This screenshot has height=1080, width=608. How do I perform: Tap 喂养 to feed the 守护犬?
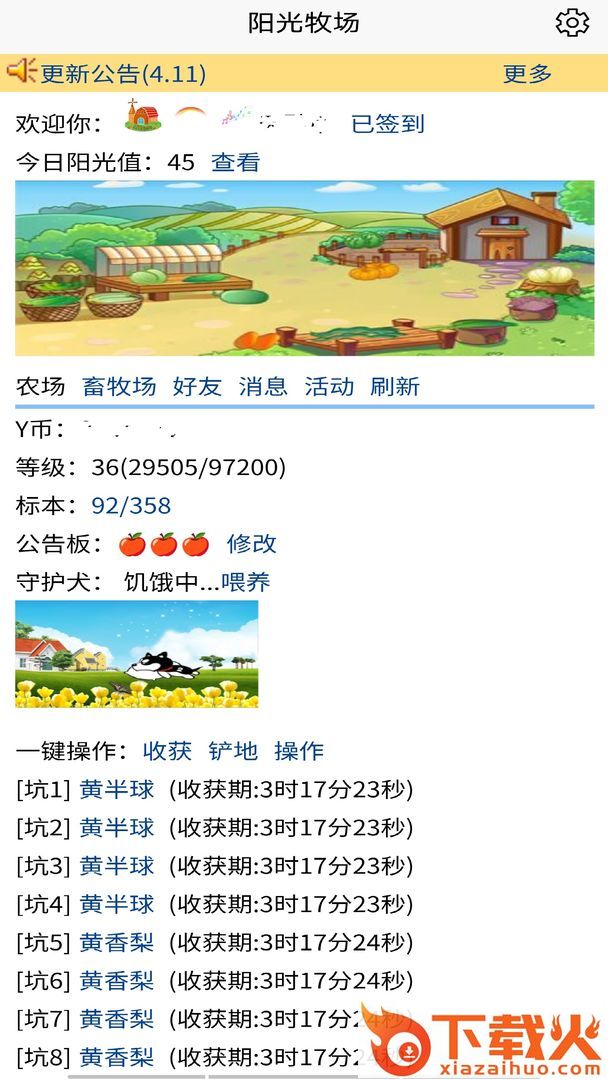pyautogui.click(x=246, y=582)
